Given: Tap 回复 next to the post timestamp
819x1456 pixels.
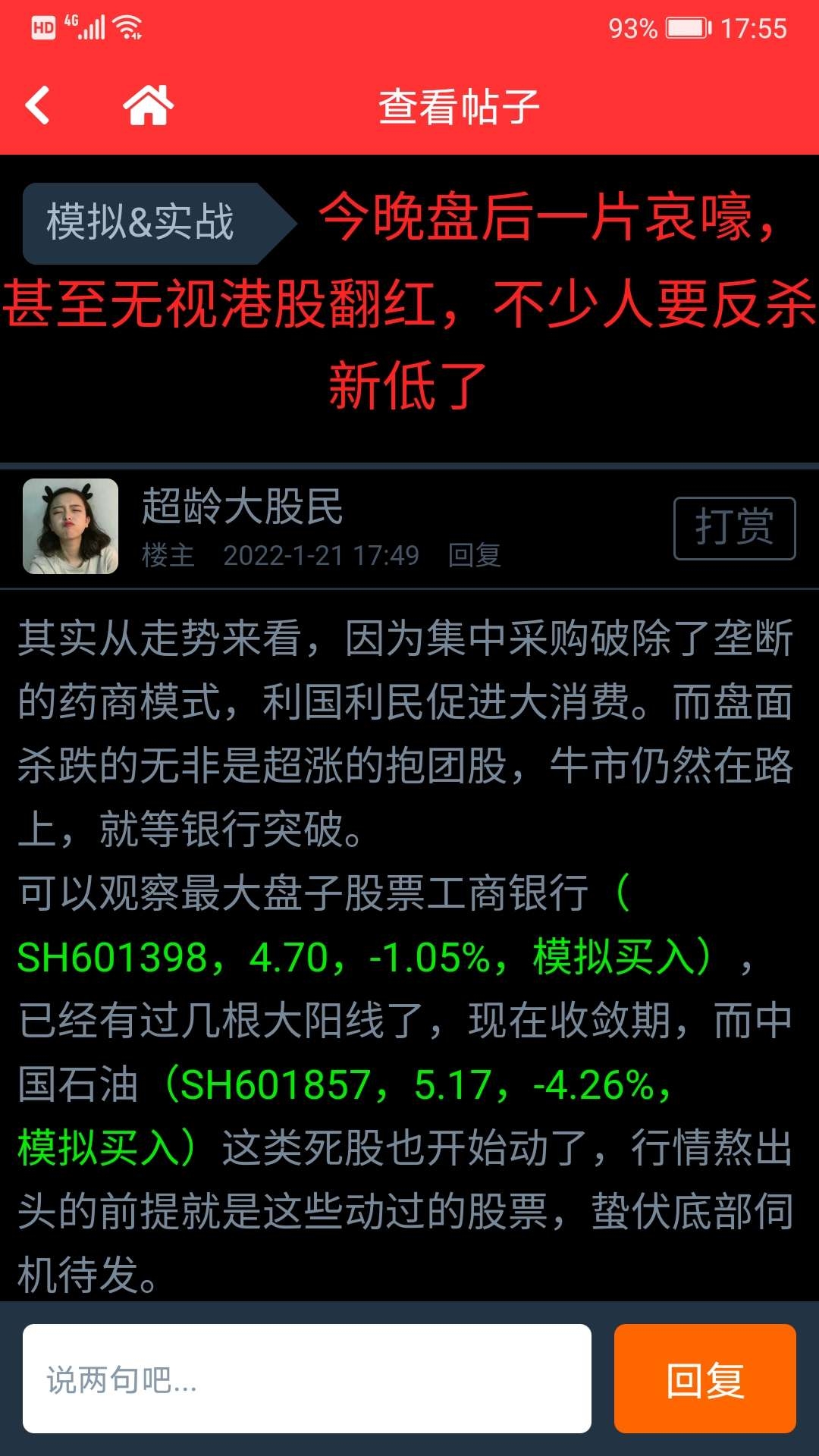Looking at the screenshot, I should tap(475, 555).
